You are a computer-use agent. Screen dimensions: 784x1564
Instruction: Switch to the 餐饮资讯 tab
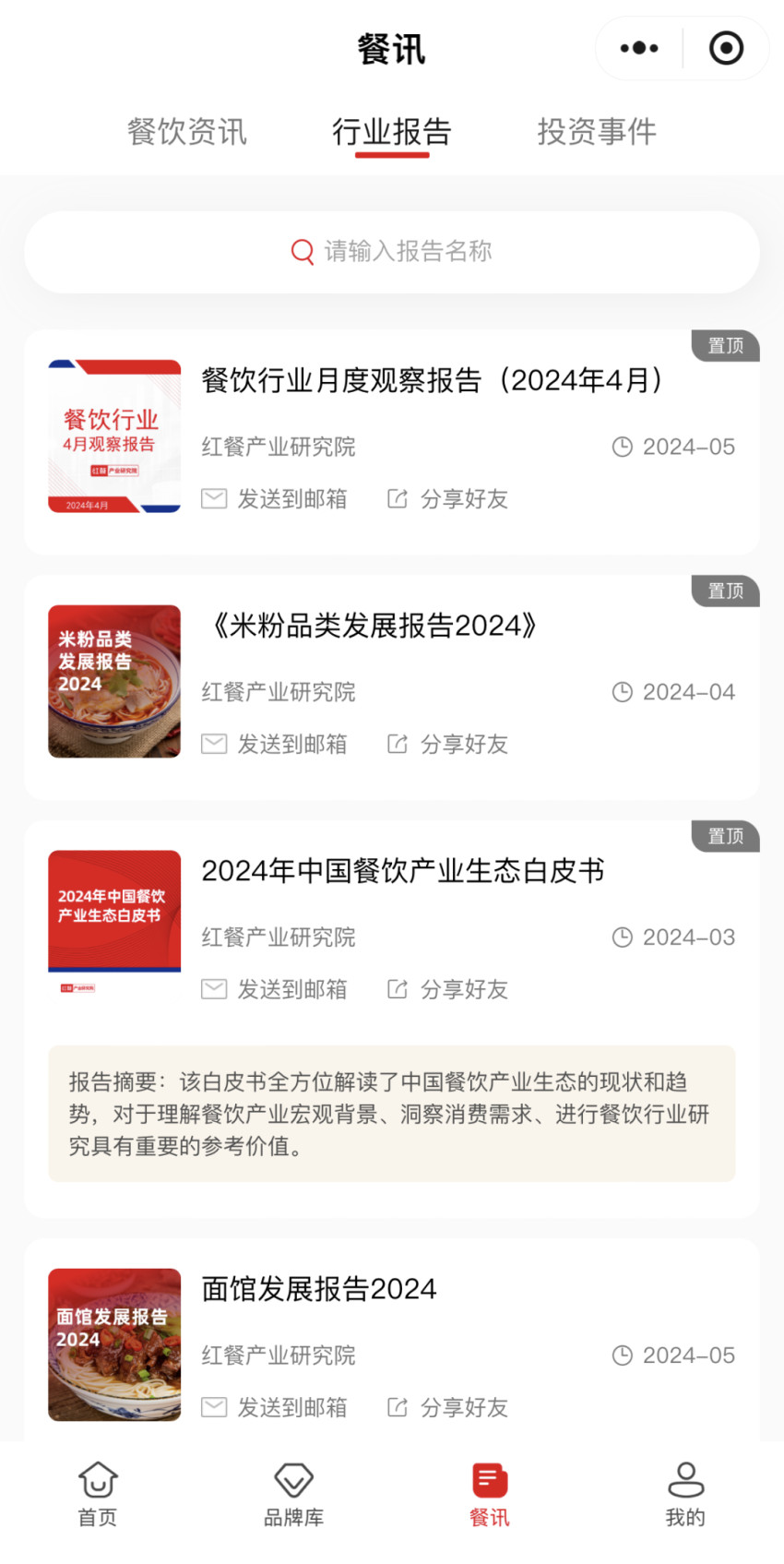[x=186, y=132]
